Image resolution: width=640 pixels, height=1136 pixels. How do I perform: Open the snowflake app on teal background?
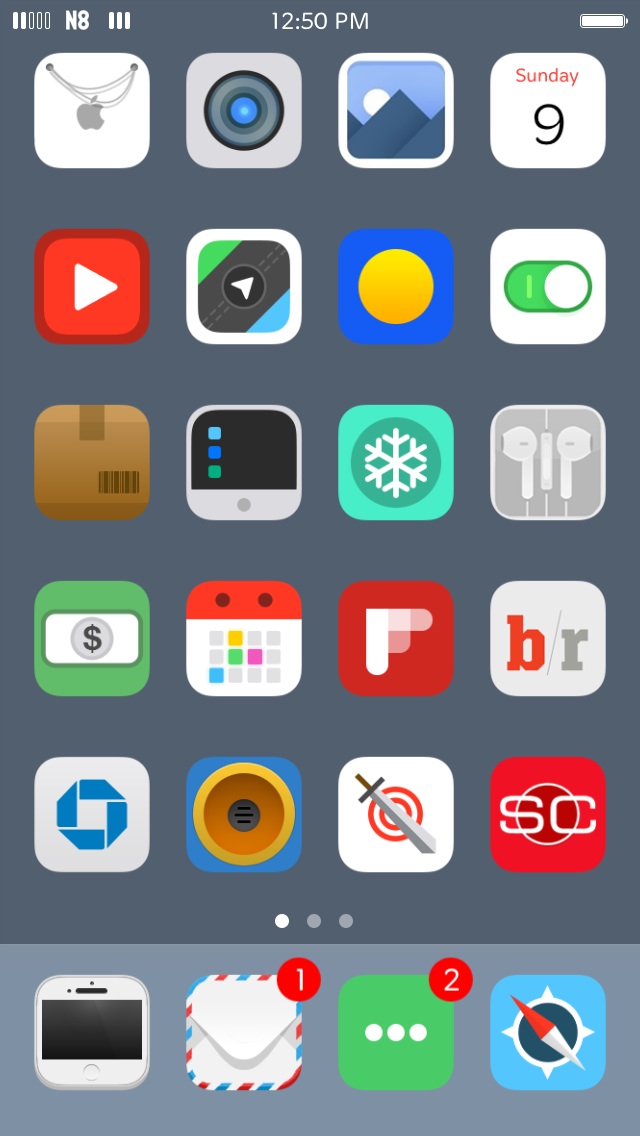(x=396, y=462)
